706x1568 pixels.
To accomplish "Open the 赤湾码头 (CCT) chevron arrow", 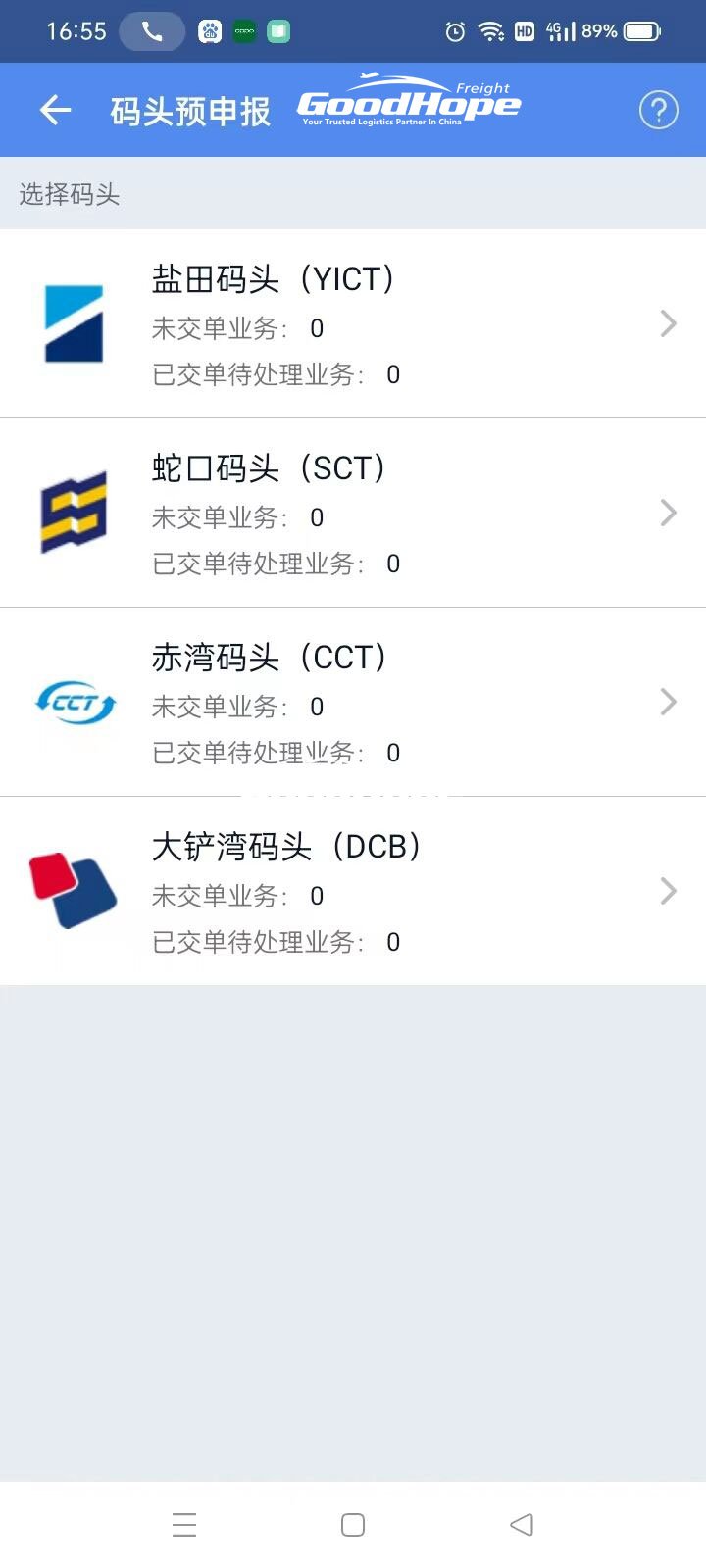I will [x=668, y=702].
